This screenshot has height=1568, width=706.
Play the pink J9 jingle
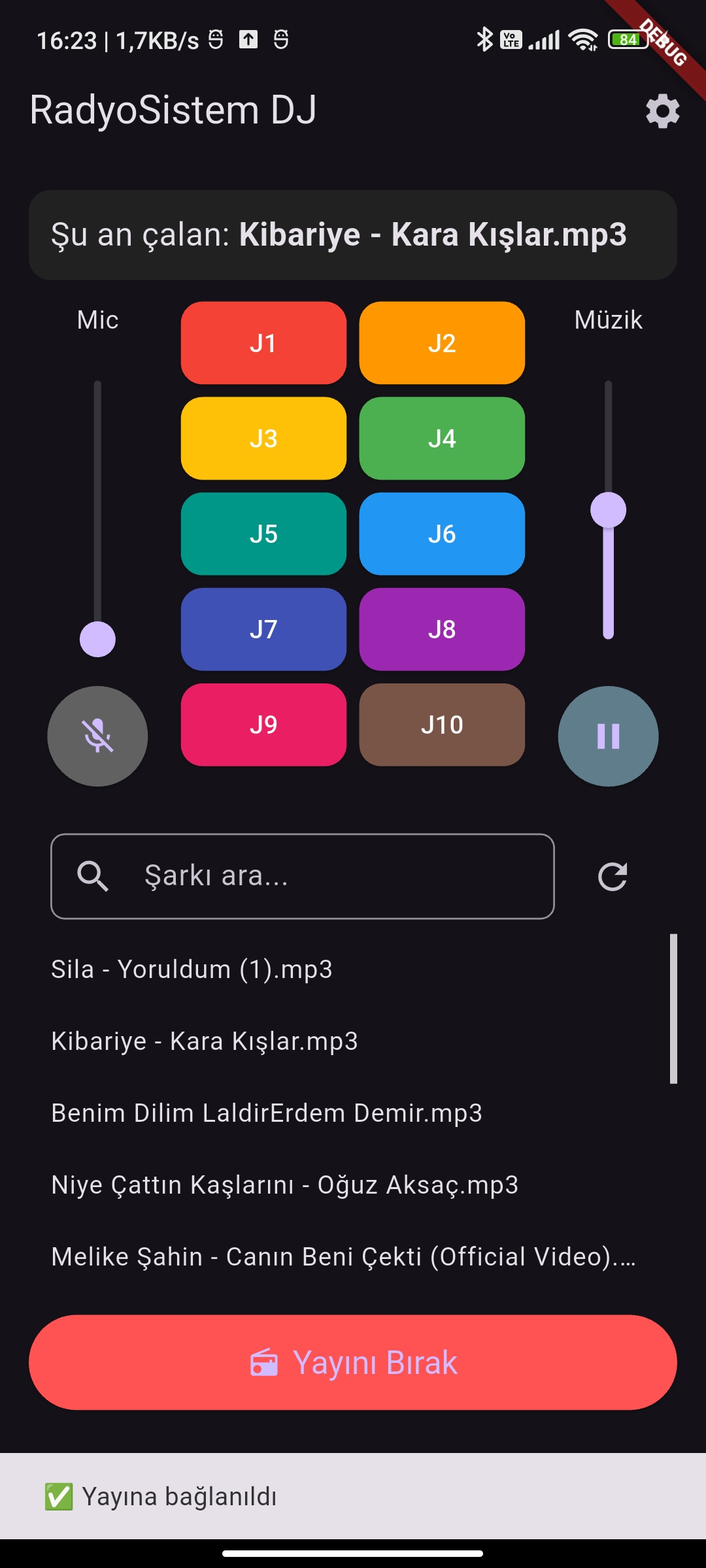[263, 725]
